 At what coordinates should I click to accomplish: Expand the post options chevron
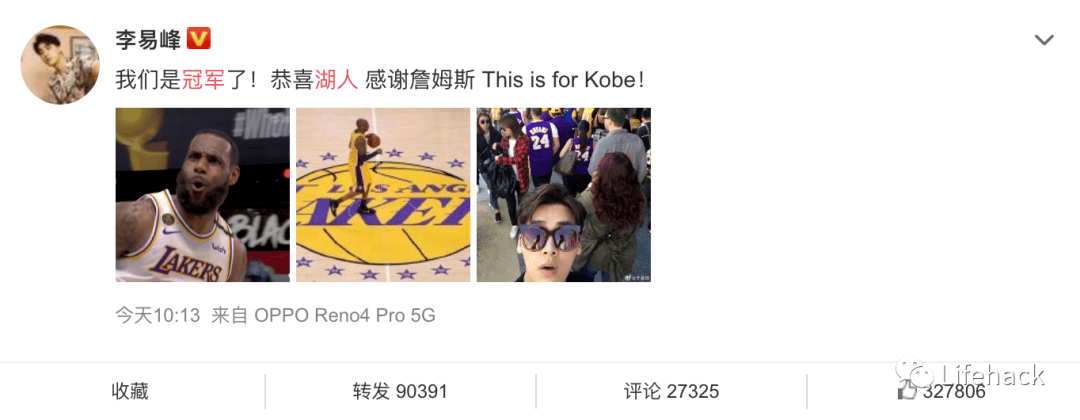coord(1043,41)
